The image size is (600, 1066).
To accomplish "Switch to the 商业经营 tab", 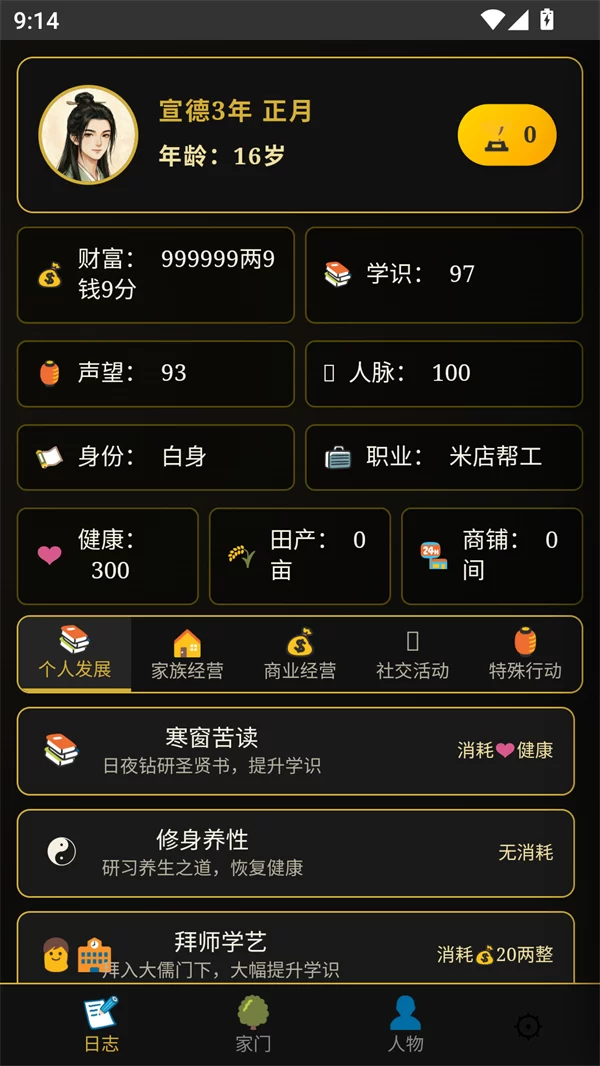I will point(300,654).
